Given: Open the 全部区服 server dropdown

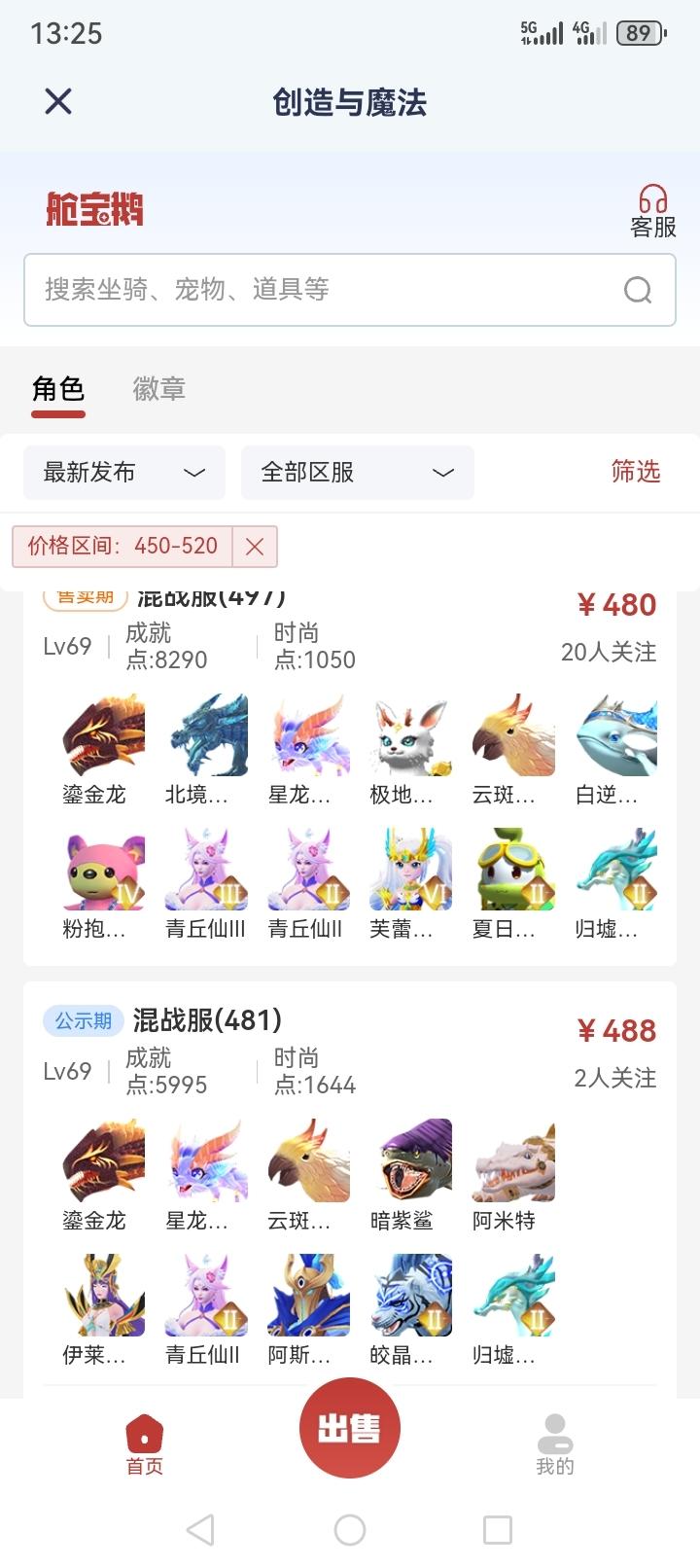Looking at the screenshot, I should 357,473.
